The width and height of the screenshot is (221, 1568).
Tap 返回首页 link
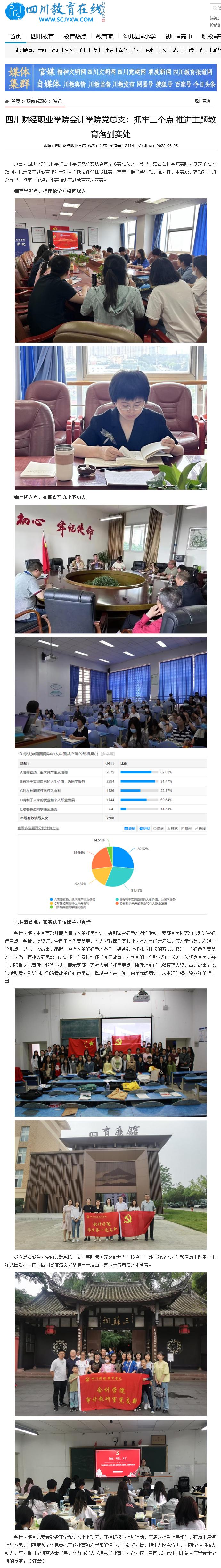tap(202, 101)
